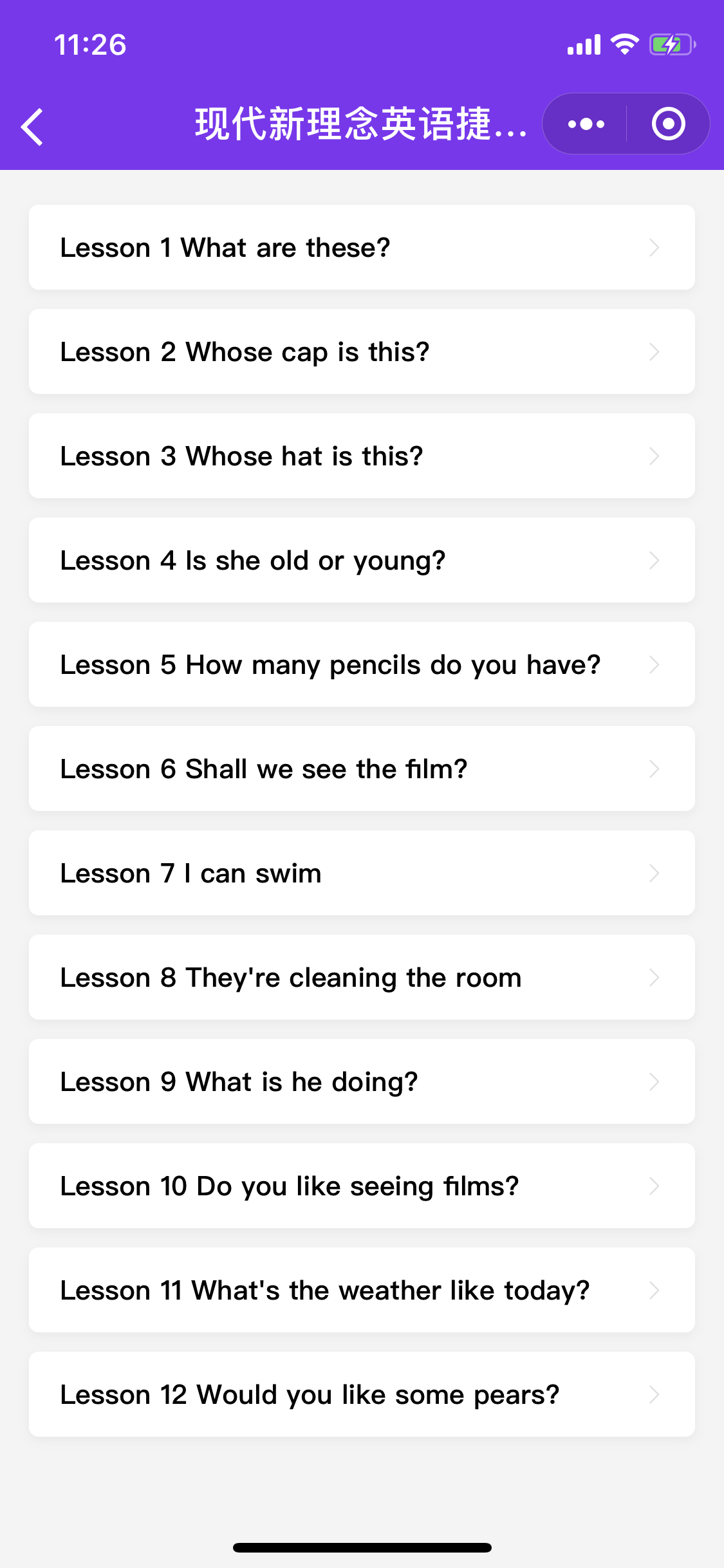View Lesson 5 How many pencils do you have?
The height and width of the screenshot is (1568, 724).
362,664
